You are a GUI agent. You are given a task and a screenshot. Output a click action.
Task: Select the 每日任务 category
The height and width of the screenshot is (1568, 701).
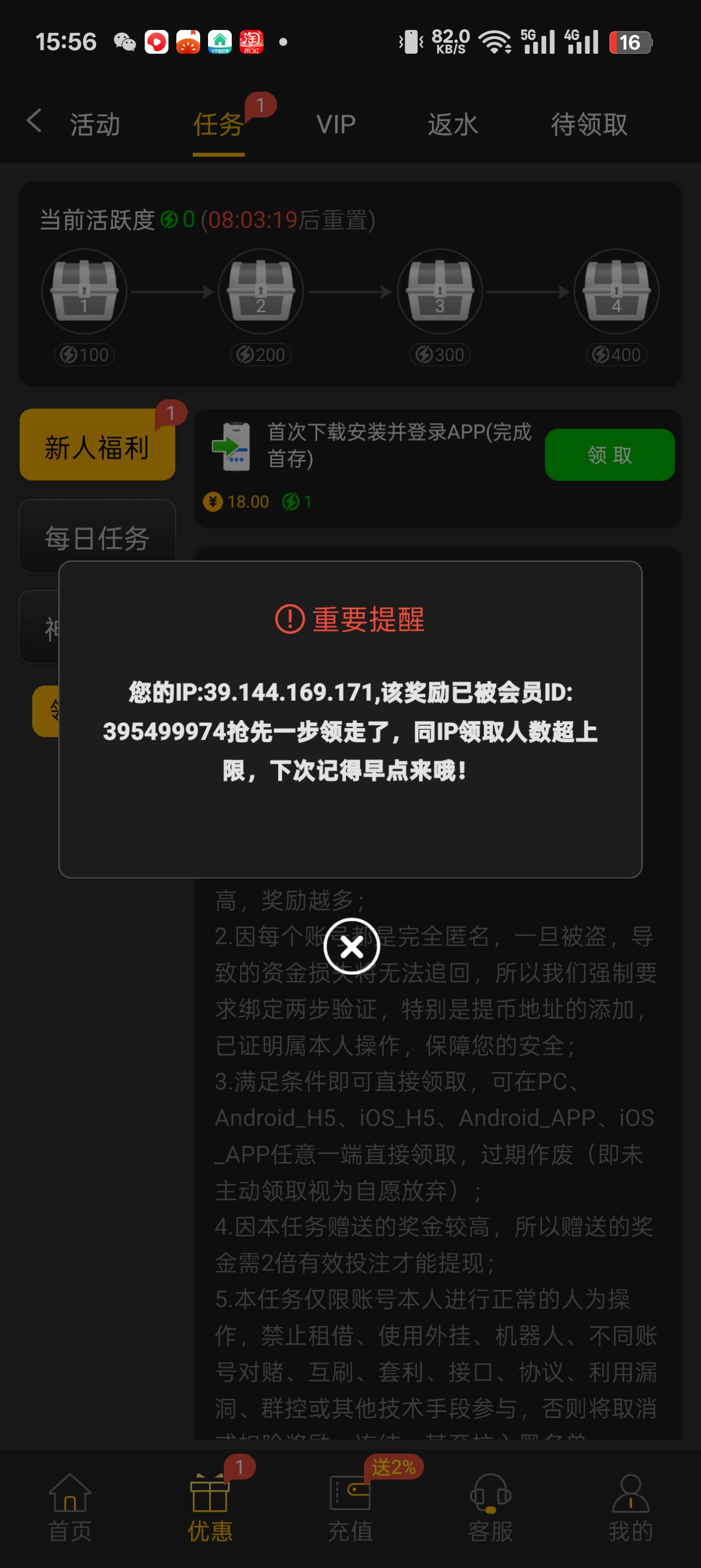coord(97,537)
